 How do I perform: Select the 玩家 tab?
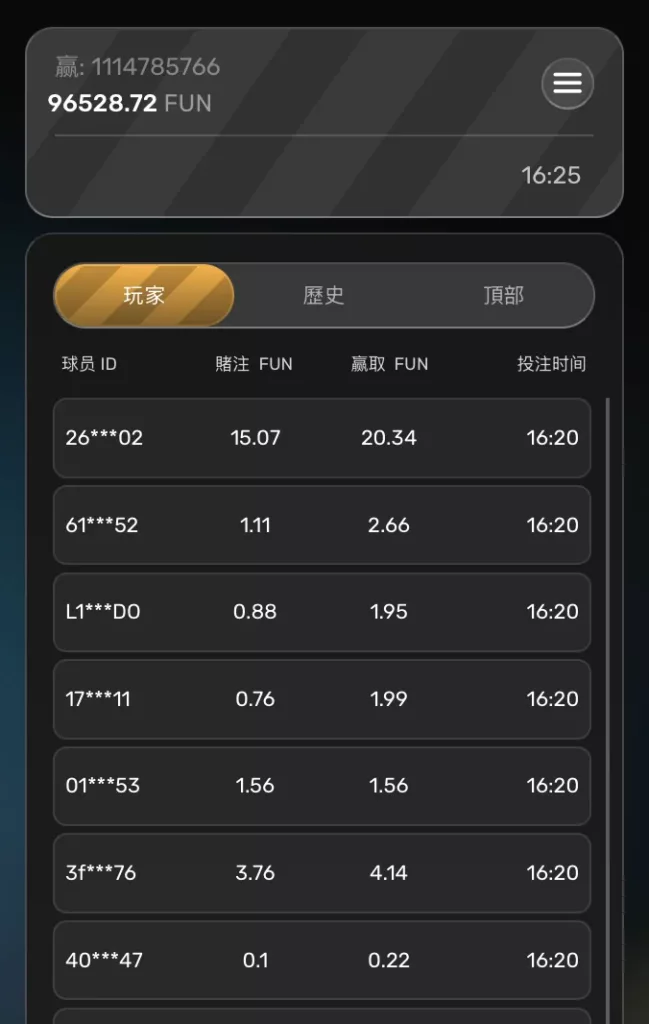click(x=144, y=295)
